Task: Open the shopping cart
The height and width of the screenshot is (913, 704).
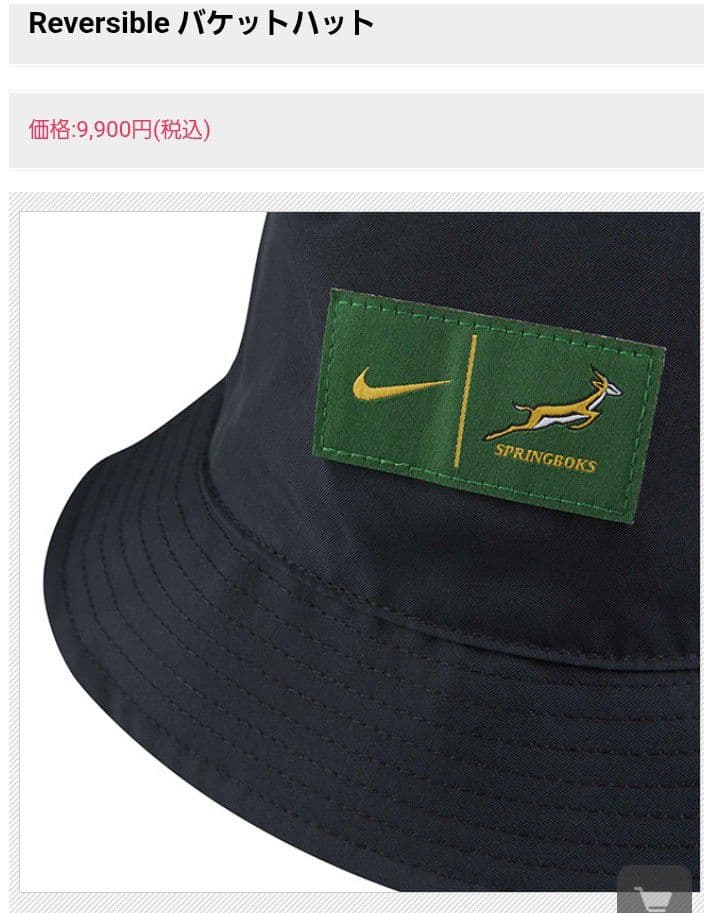Action: point(653,892)
